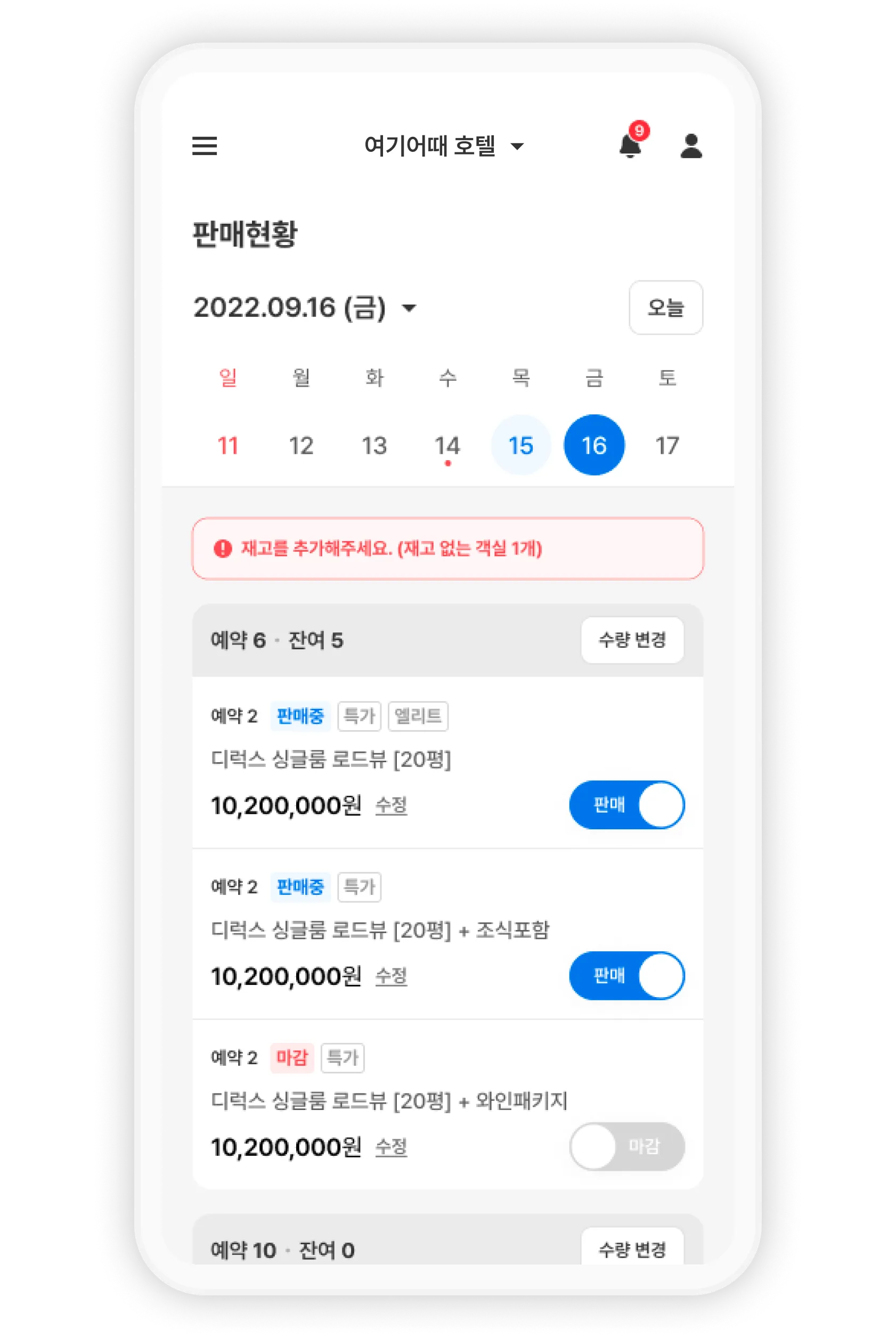Select date 12 in the week calendar
The image size is (896, 1338).
point(301,445)
